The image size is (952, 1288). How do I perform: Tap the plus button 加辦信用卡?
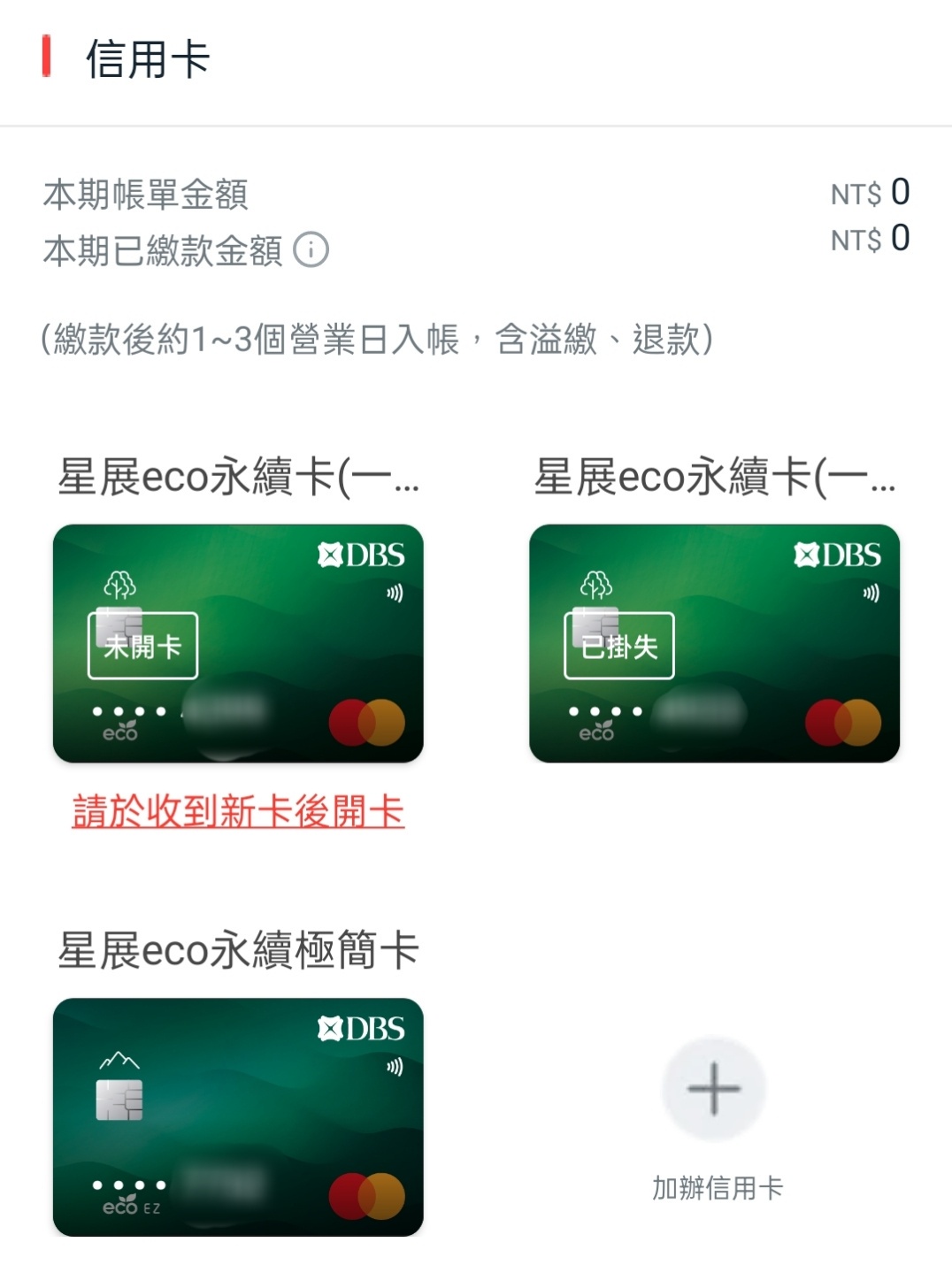tap(714, 1089)
